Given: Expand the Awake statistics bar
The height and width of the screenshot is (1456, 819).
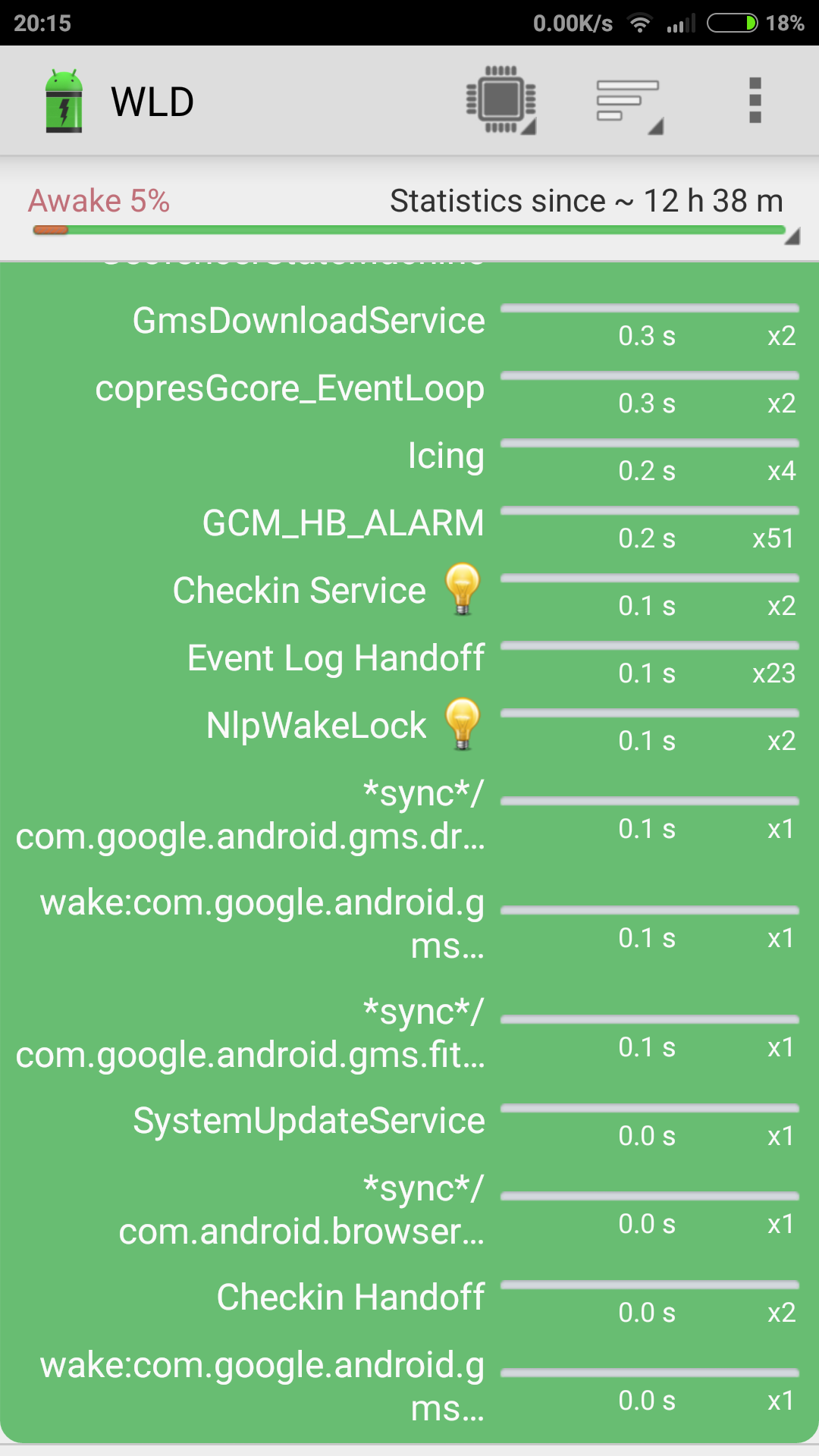Looking at the screenshot, I should pos(409,211).
